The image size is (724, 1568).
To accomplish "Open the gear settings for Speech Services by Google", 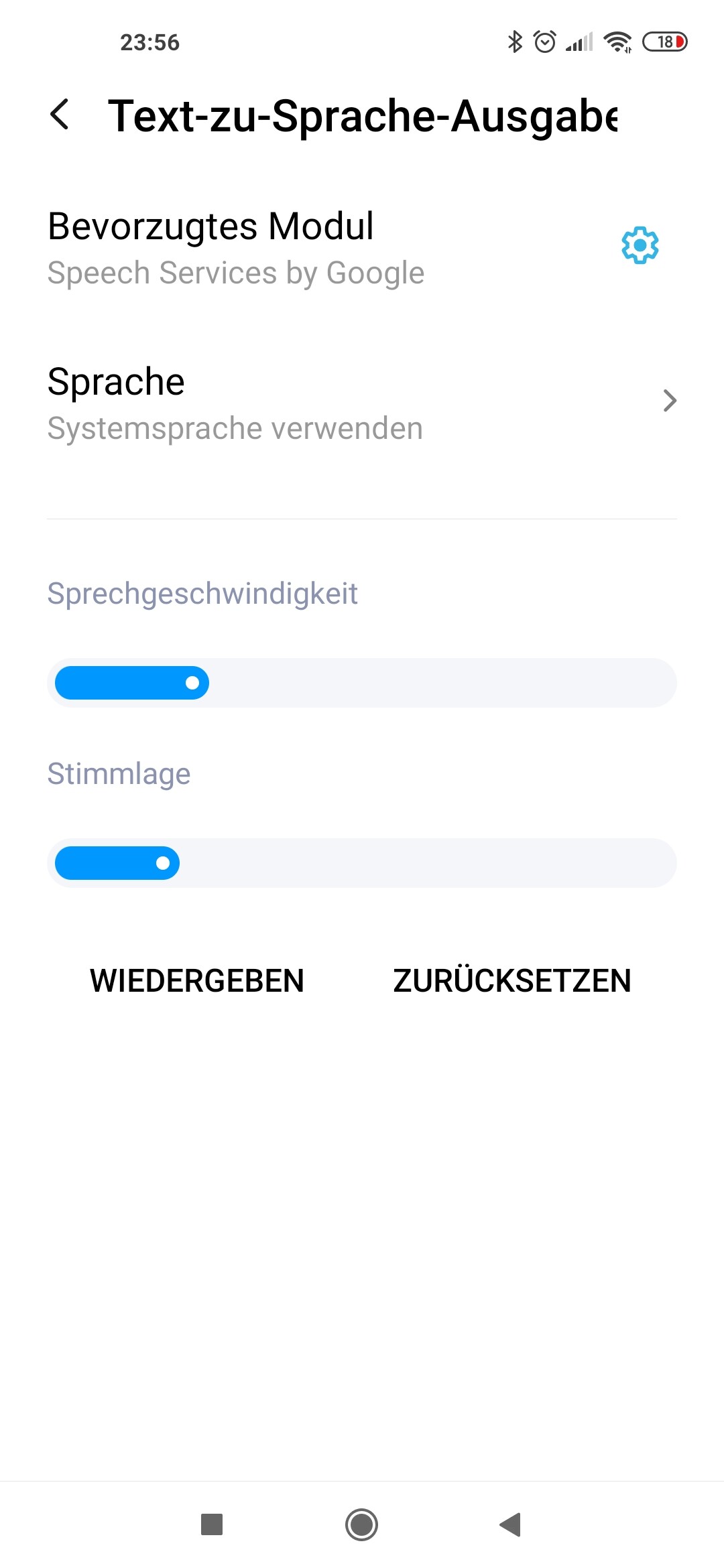I will tap(640, 245).
